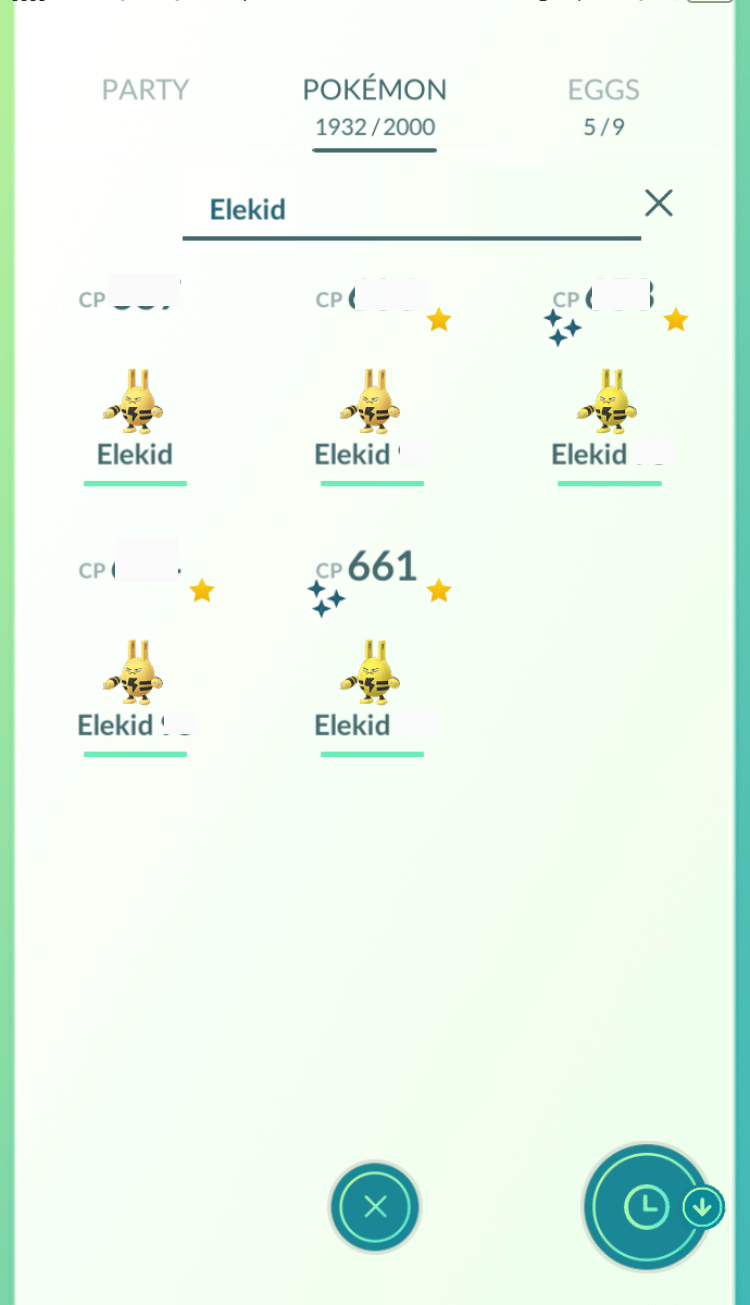Select the POKÉMON tab showing 1932/2000
The width and height of the screenshot is (750, 1305).
(x=374, y=105)
